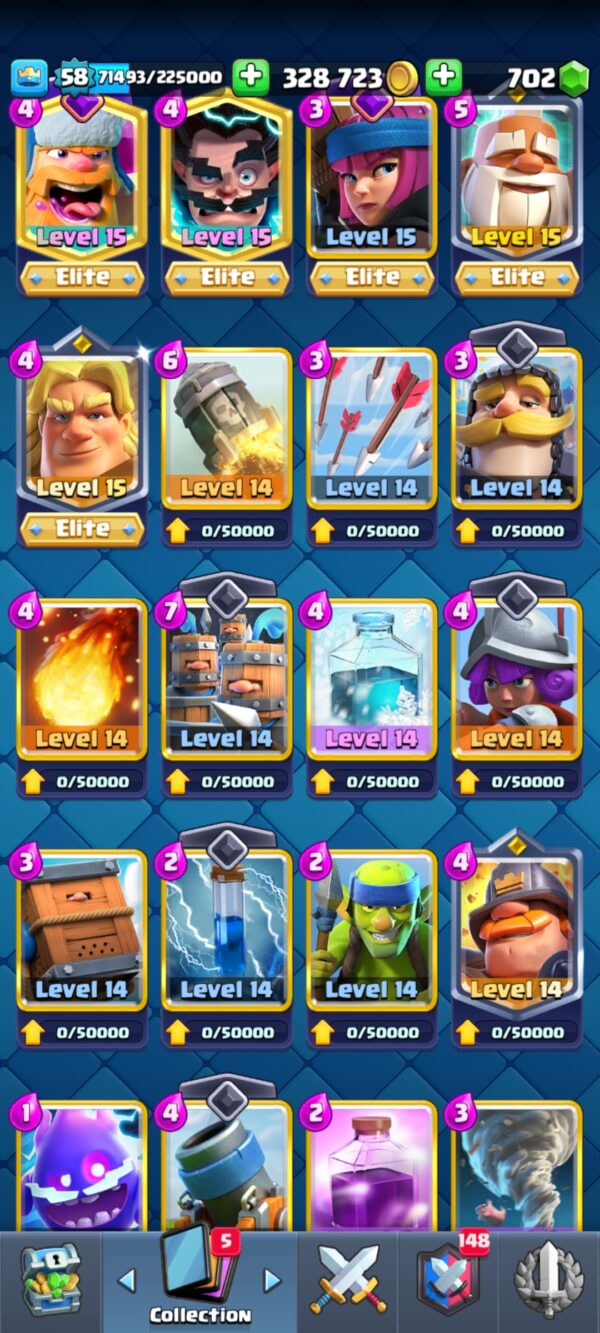Select the Rocket spell card
600x1333 pixels.
(227, 446)
